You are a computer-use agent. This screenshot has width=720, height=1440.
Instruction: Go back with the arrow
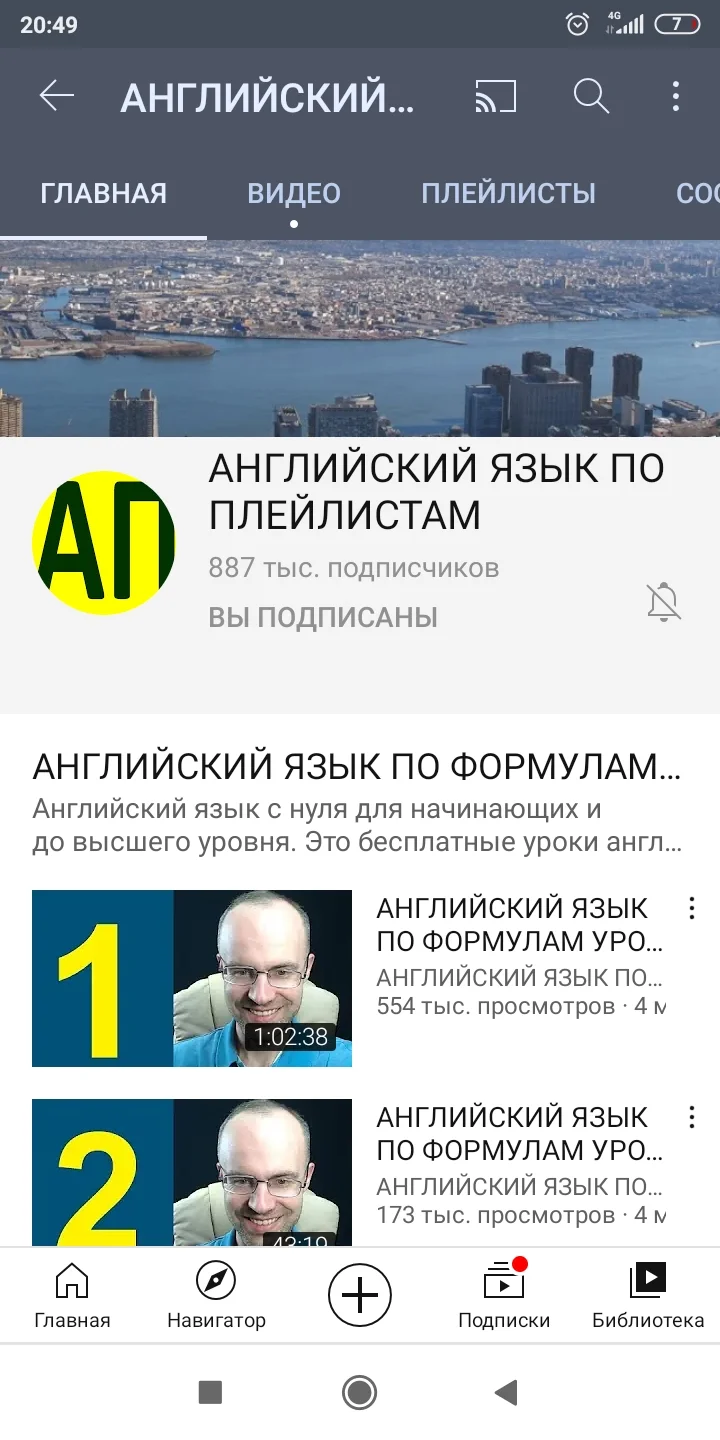(57, 96)
